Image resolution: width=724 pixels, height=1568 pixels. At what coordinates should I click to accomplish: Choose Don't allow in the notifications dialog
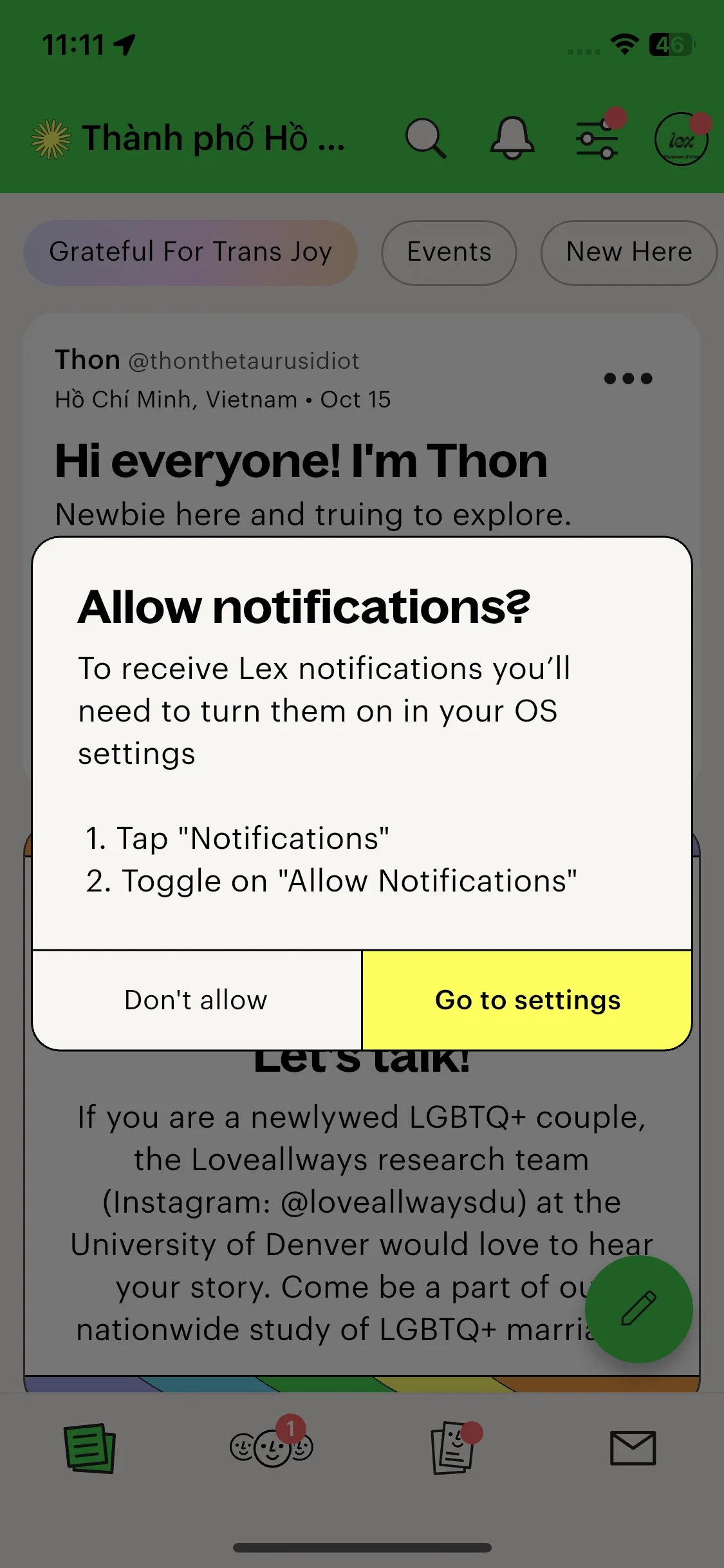(196, 1000)
